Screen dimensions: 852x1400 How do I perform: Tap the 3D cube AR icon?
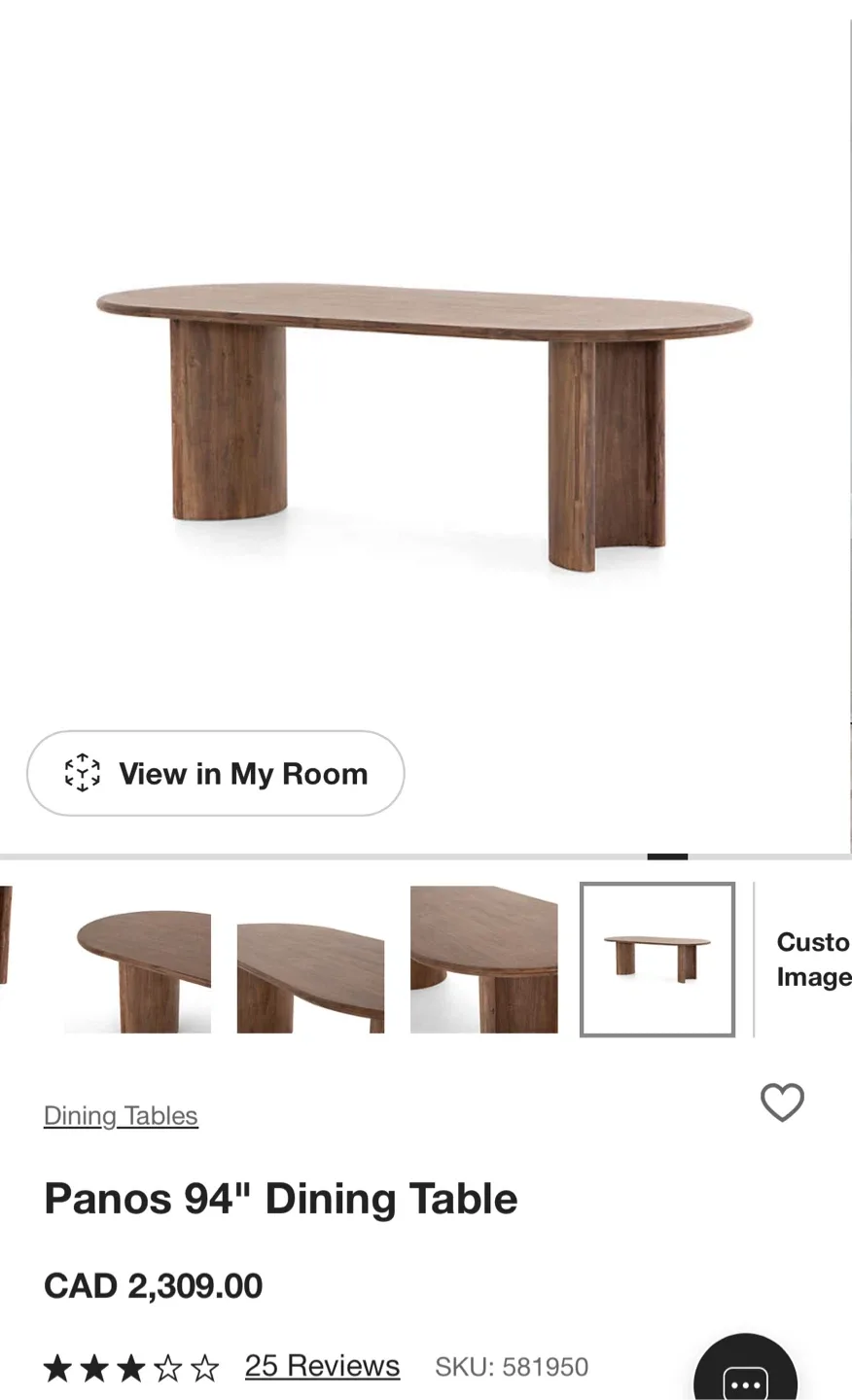pos(82,773)
